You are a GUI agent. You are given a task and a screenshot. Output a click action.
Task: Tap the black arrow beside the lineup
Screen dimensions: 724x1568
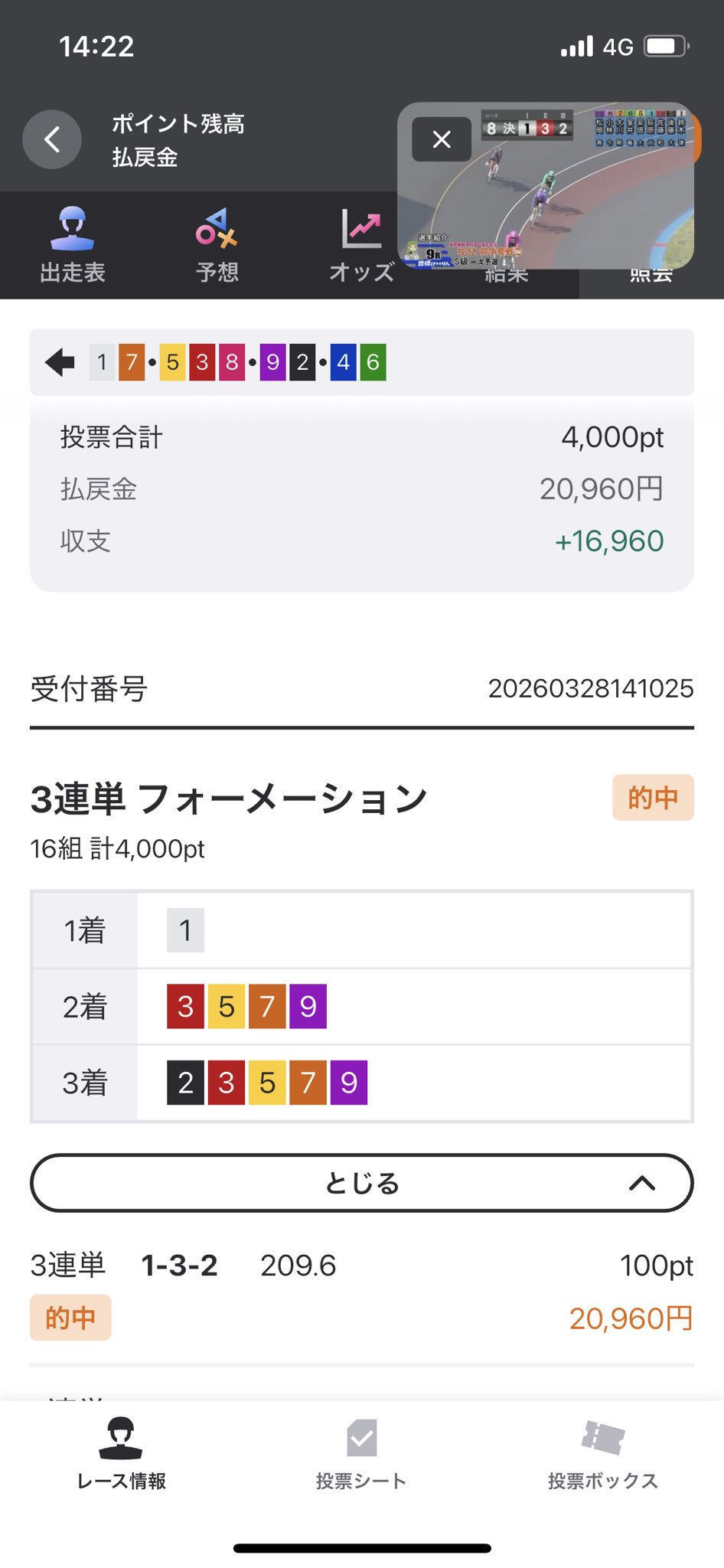60,362
